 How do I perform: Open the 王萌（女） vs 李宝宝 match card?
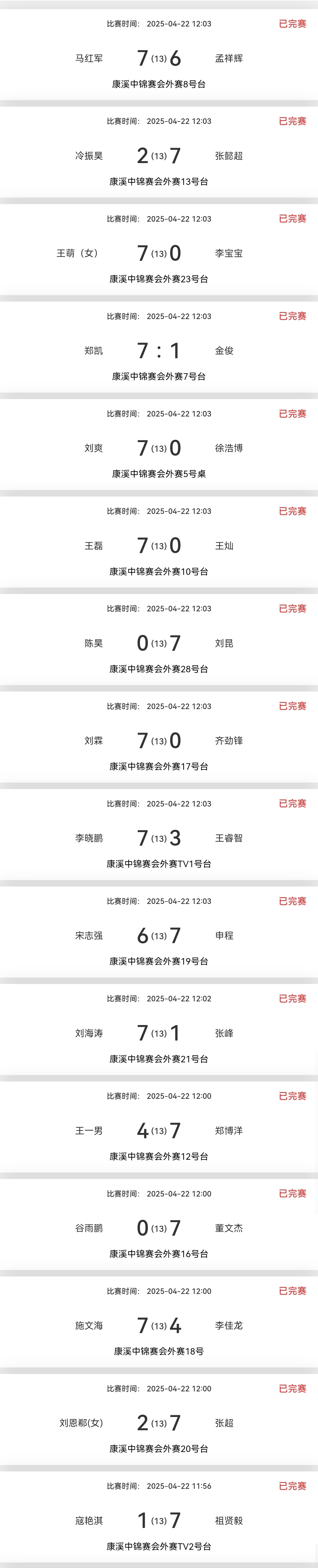[158, 253]
